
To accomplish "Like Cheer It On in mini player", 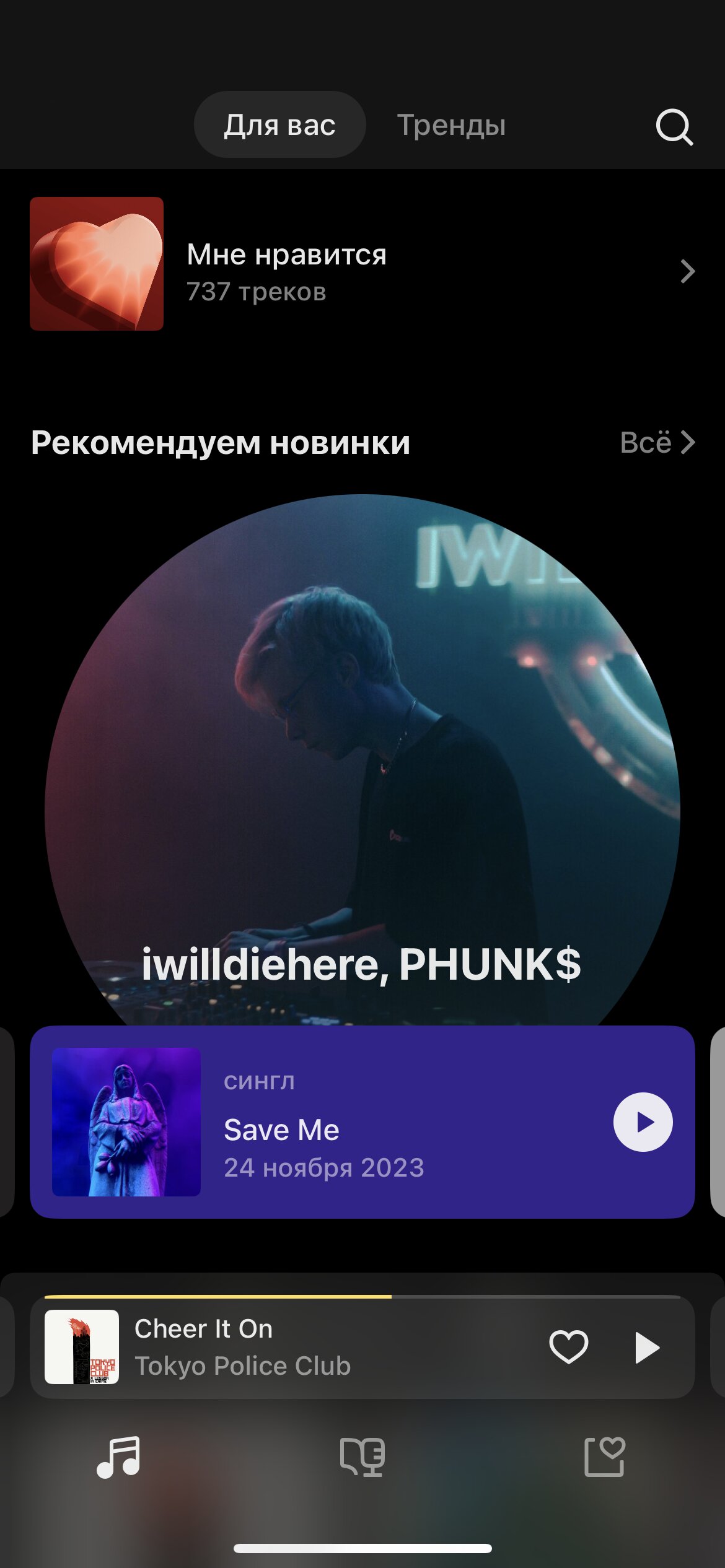I will click(x=568, y=1347).
